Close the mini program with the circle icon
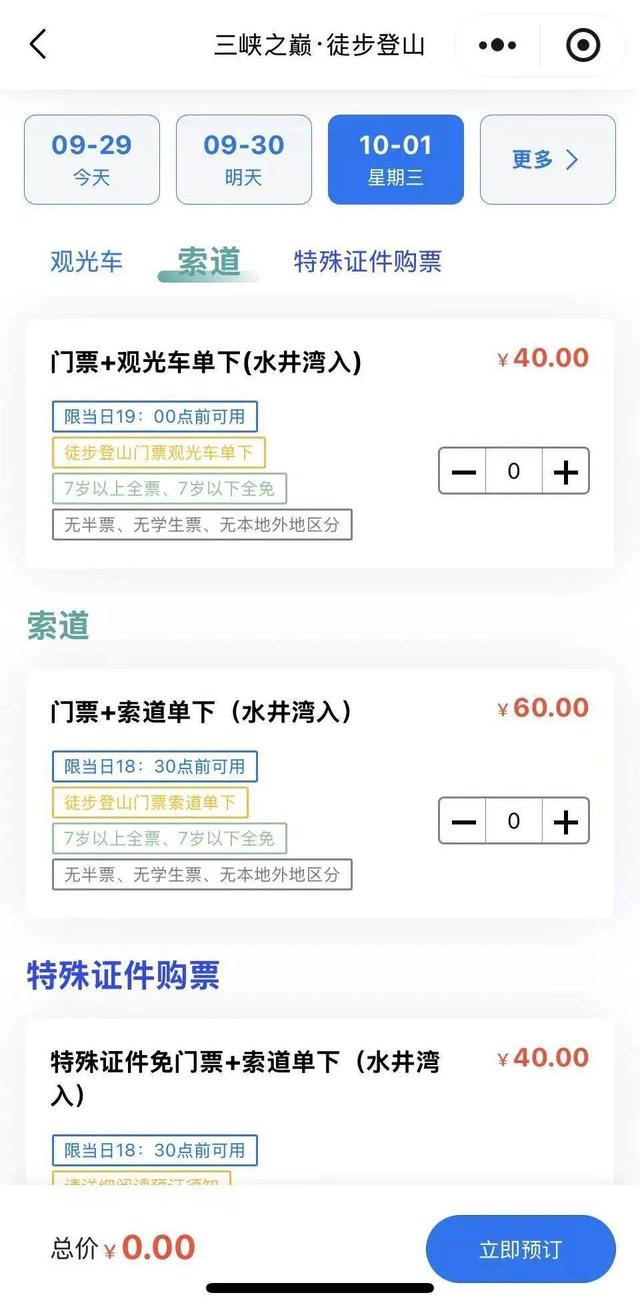The image size is (640, 1309). [583, 45]
